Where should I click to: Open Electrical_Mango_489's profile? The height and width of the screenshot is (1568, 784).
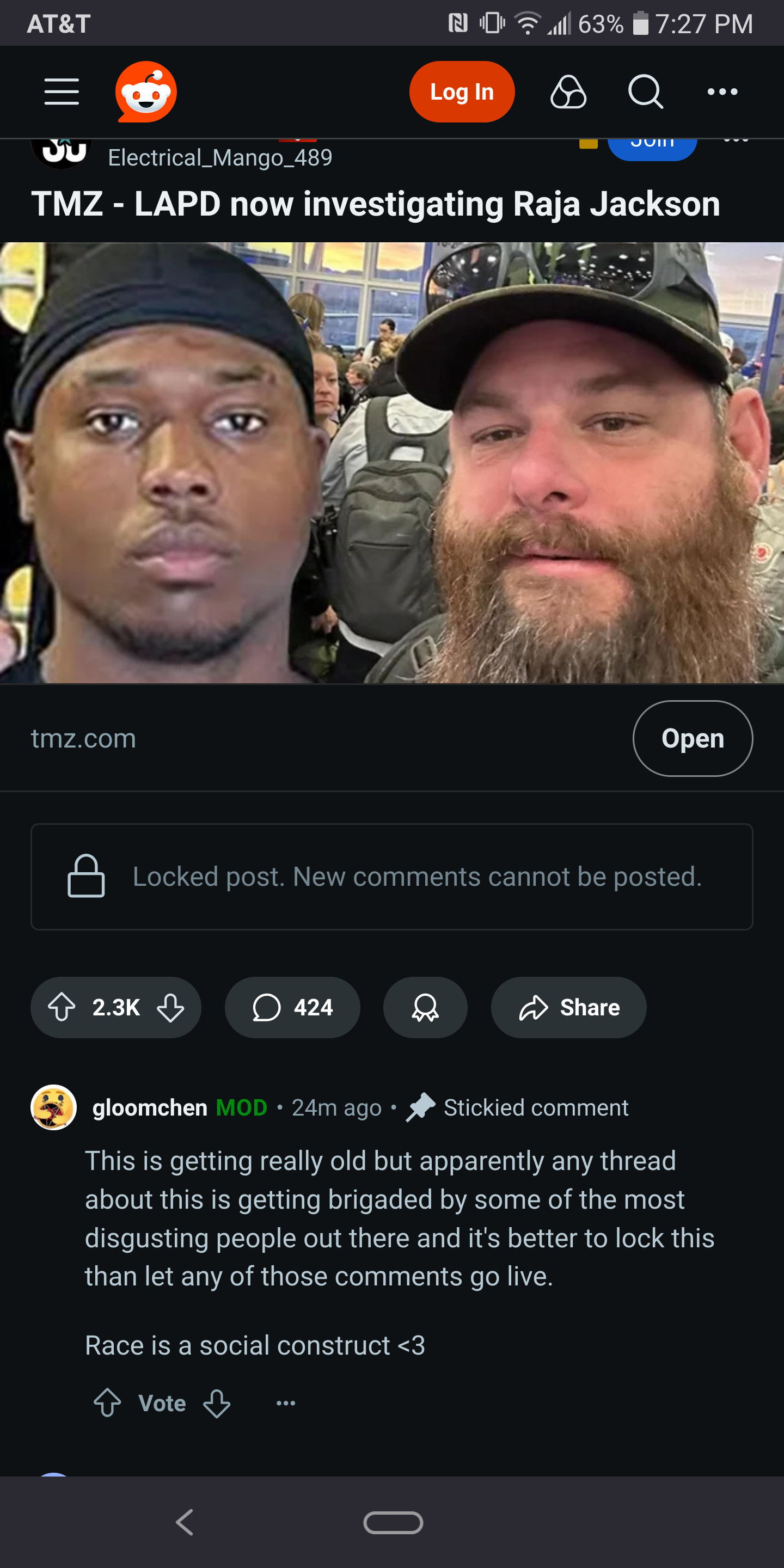pos(220,158)
